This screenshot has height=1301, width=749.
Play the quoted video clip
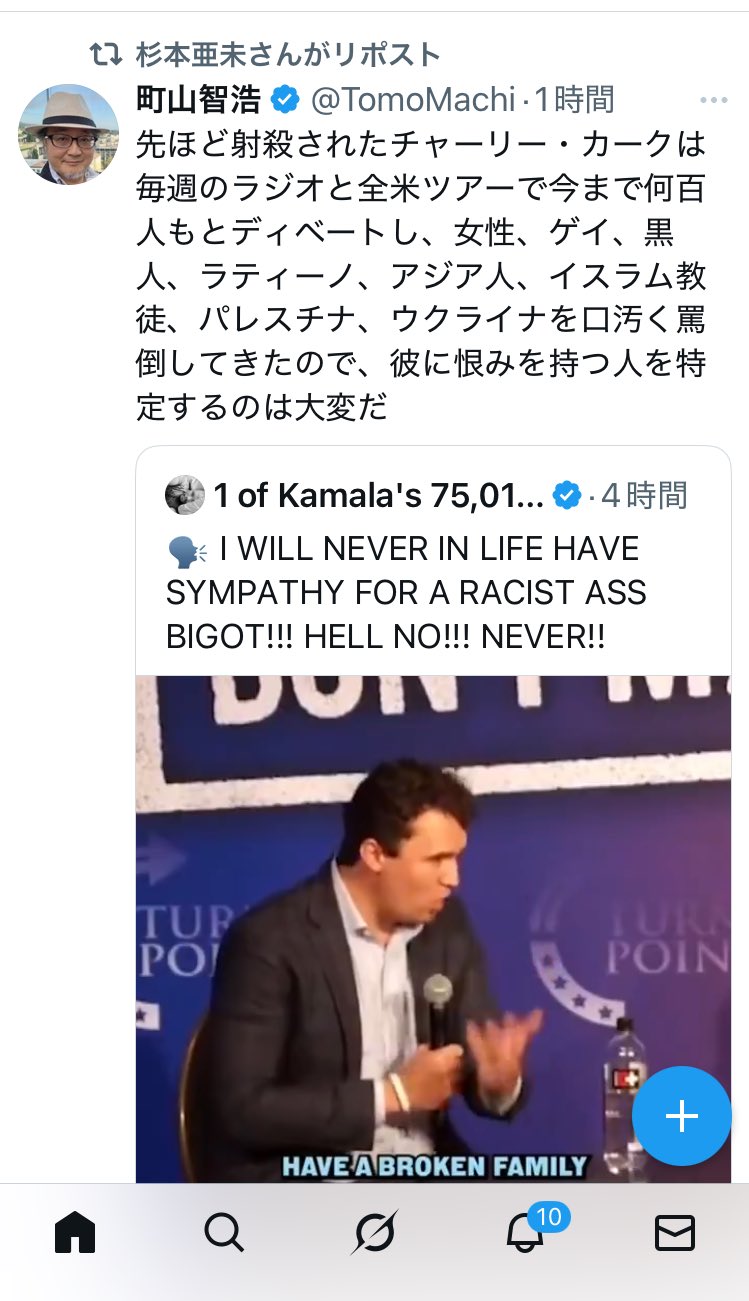(x=434, y=928)
